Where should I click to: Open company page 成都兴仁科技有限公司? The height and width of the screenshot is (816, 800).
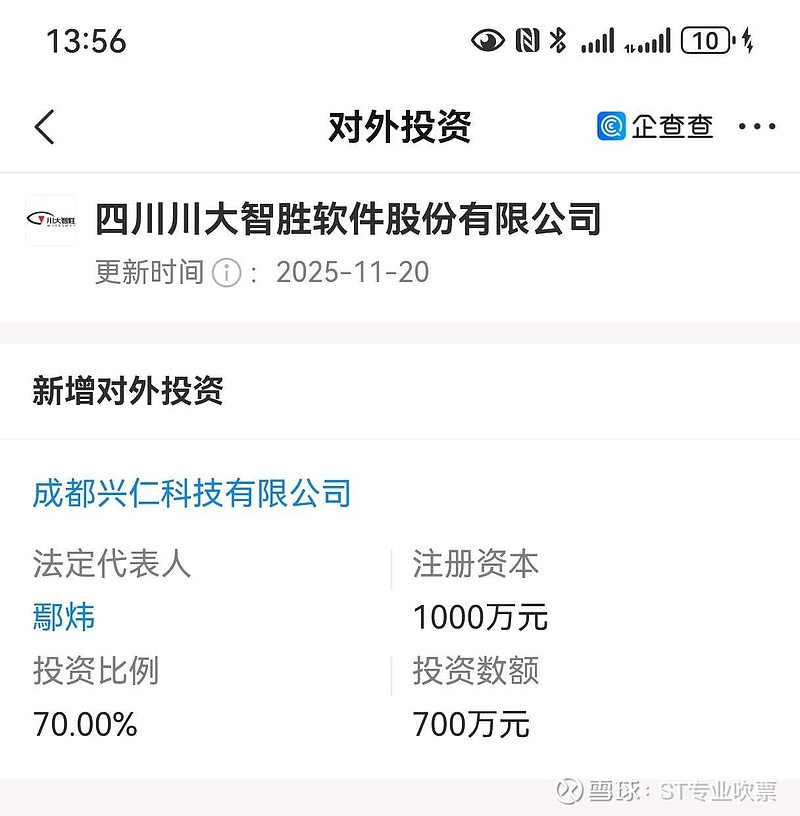pyautogui.click(x=190, y=493)
